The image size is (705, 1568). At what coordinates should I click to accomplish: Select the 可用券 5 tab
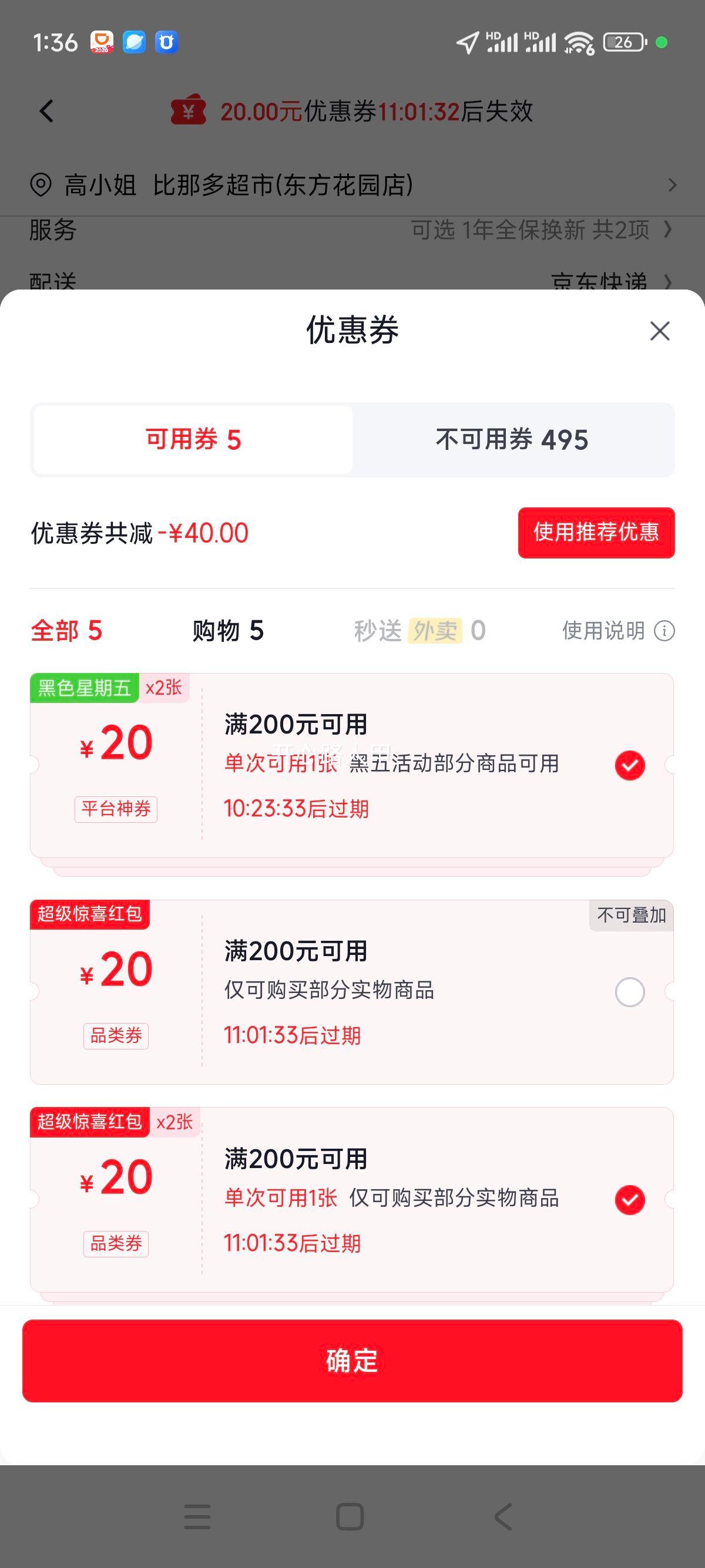[193, 439]
